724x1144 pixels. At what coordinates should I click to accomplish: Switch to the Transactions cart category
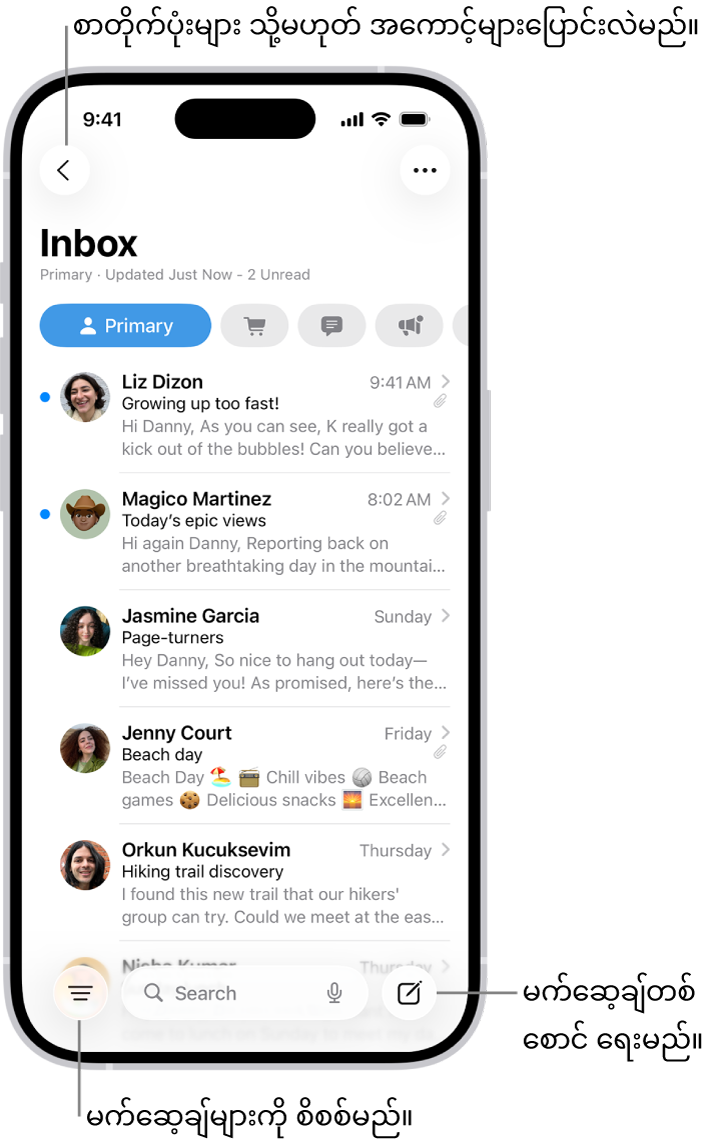point(255,326)
